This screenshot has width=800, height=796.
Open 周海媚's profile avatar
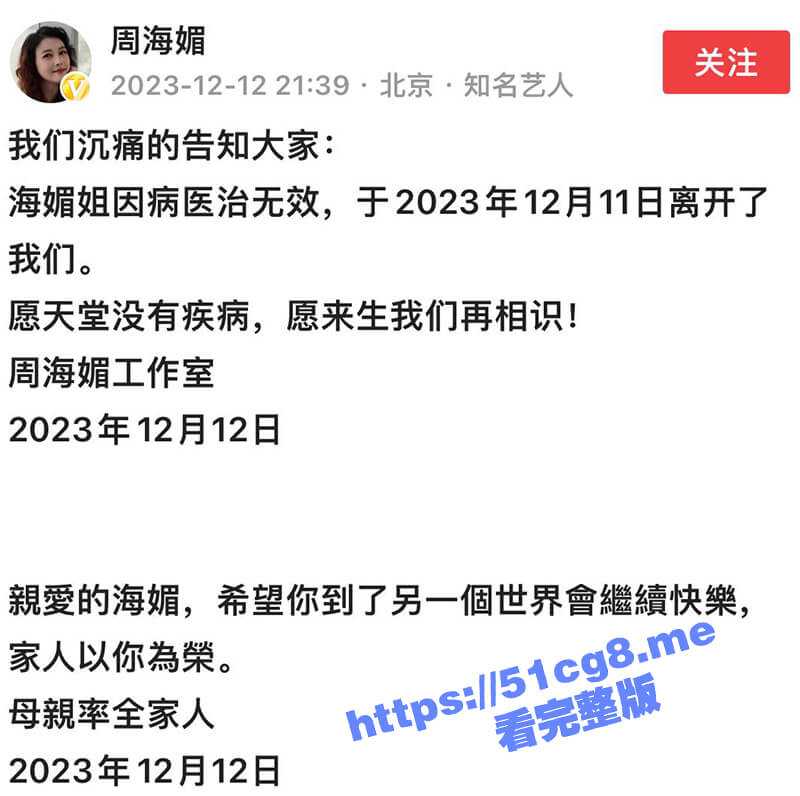click(49, 62)
